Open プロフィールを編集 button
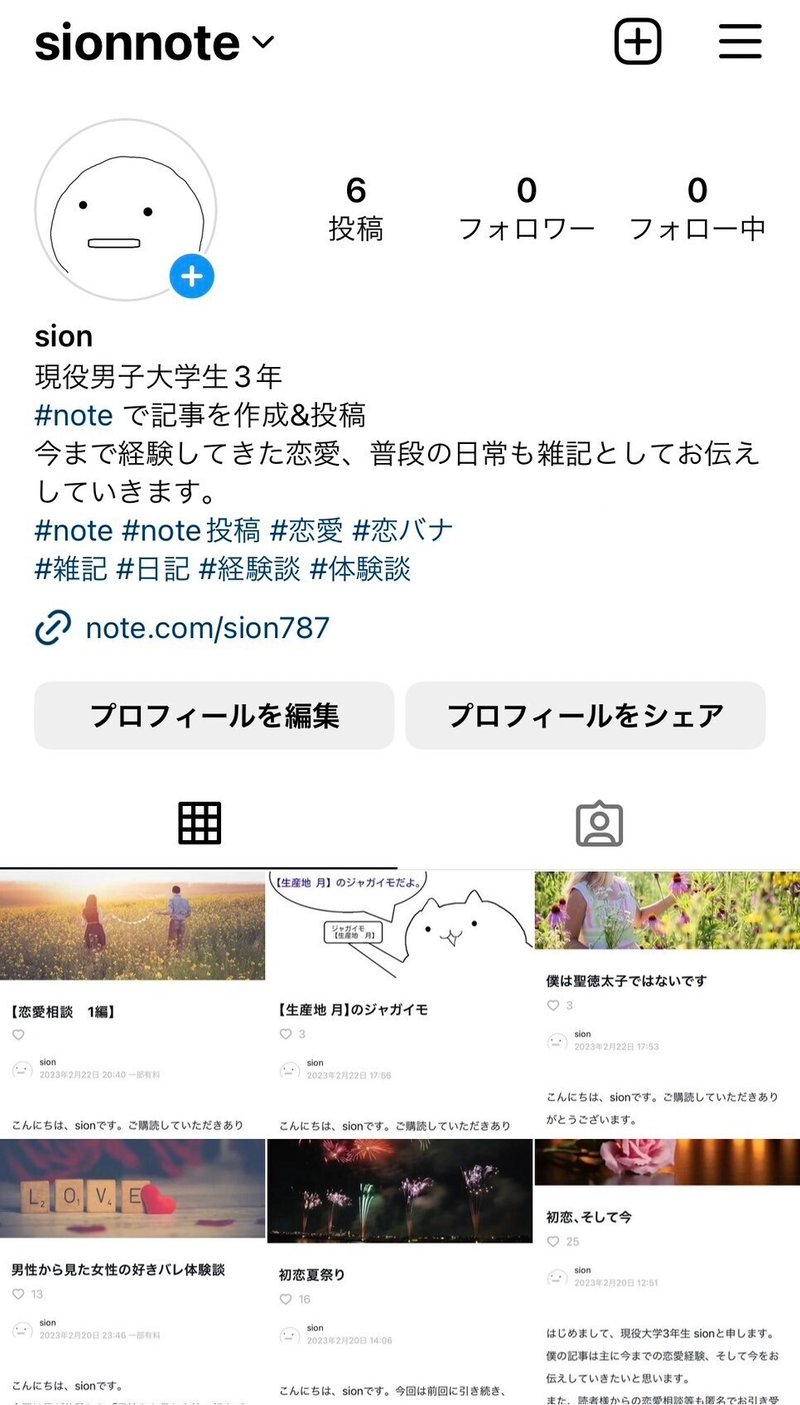Image resolution: width=800 pixels, height=1405 pixels. pyautogui.click(x=213, y=714)
